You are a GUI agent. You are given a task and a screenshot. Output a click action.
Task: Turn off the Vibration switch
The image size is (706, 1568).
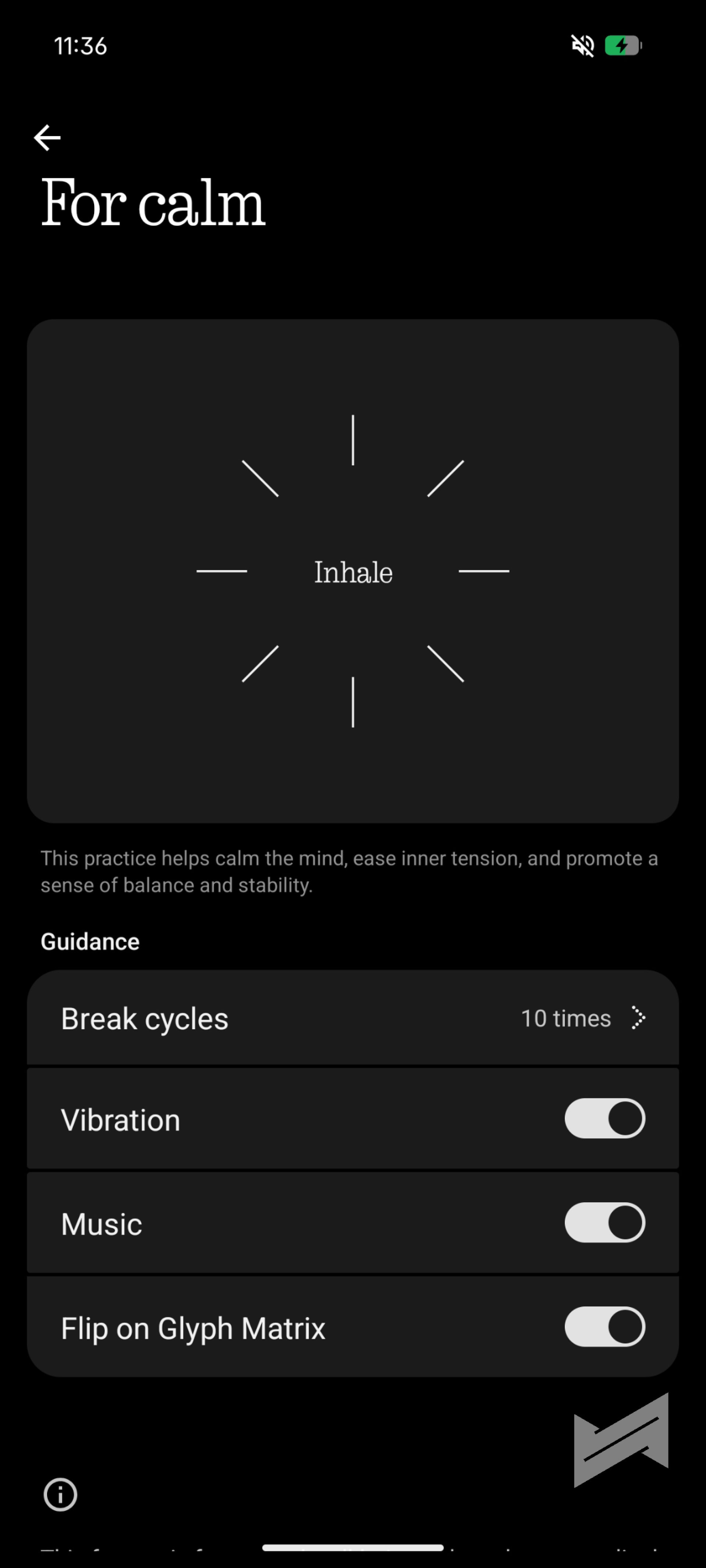tap(604, 1119)
